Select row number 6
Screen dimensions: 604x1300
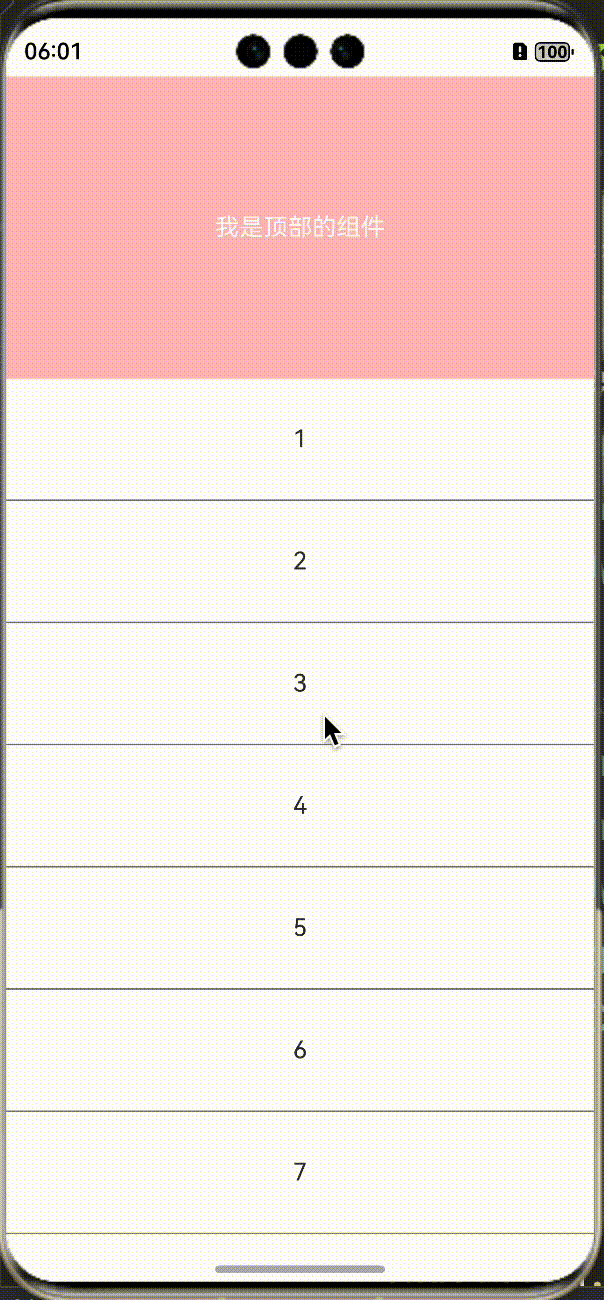pyautogui.click(x=300, y=1049)
